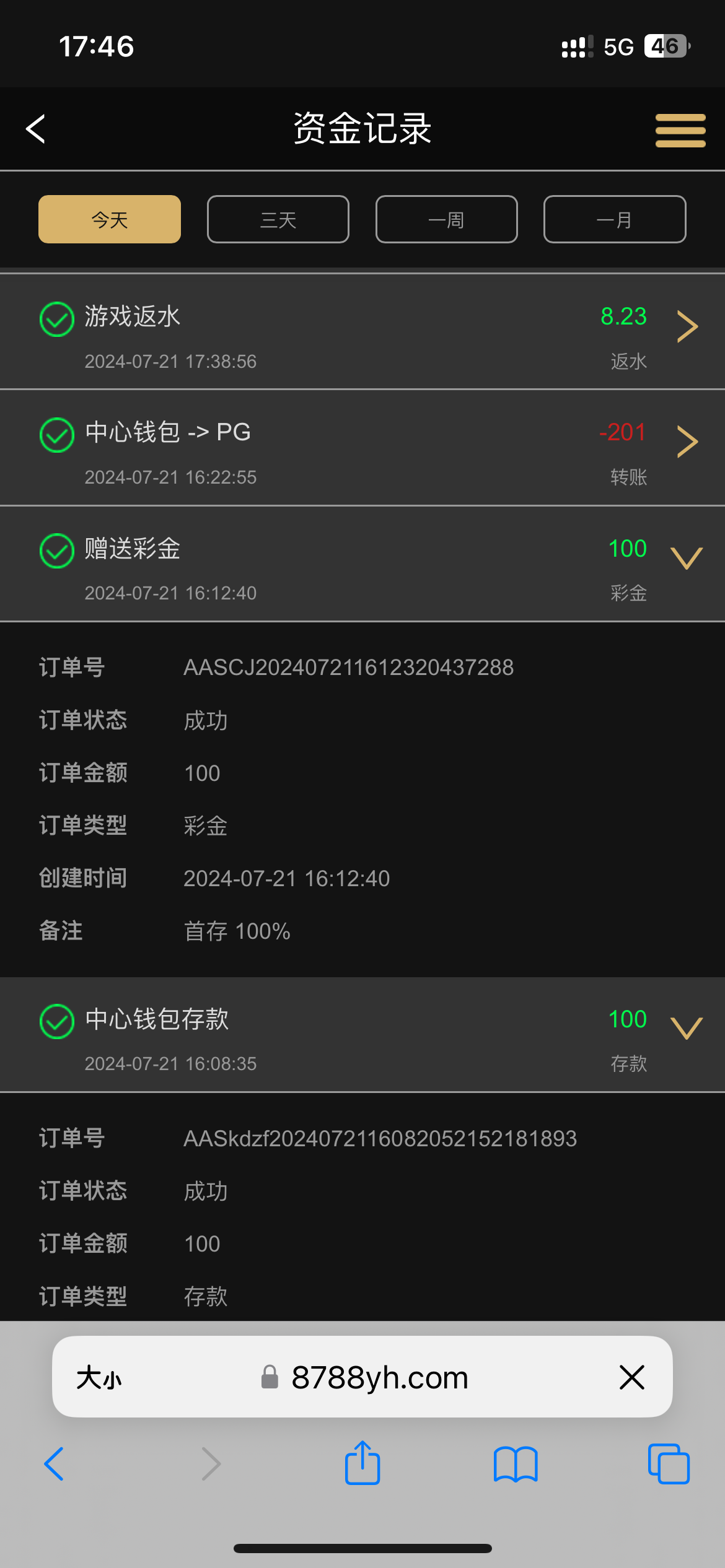Open Safari bookmarks
This screenshot has width=725, height=1568.
click(515, 1465)
